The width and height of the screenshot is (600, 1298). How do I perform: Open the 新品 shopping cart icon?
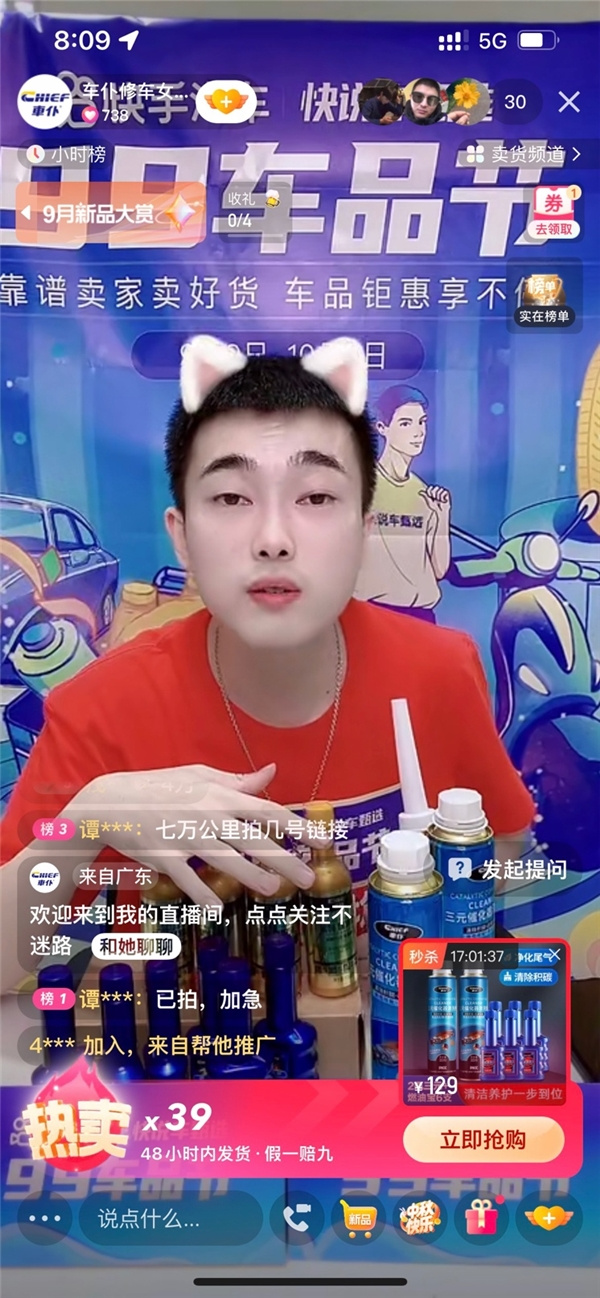(359, 1218)
